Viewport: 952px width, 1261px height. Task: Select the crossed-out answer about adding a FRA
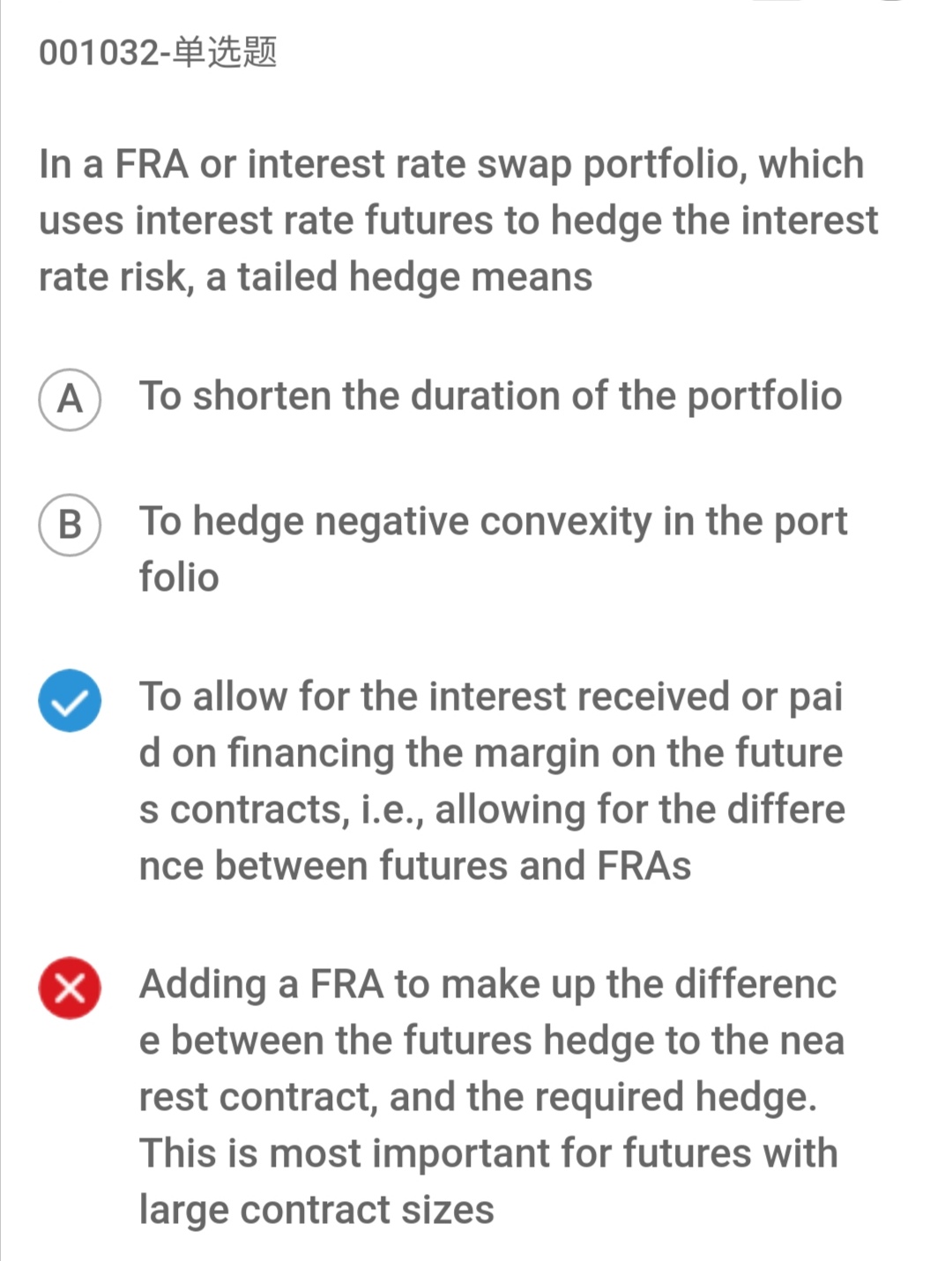(70, 988)
